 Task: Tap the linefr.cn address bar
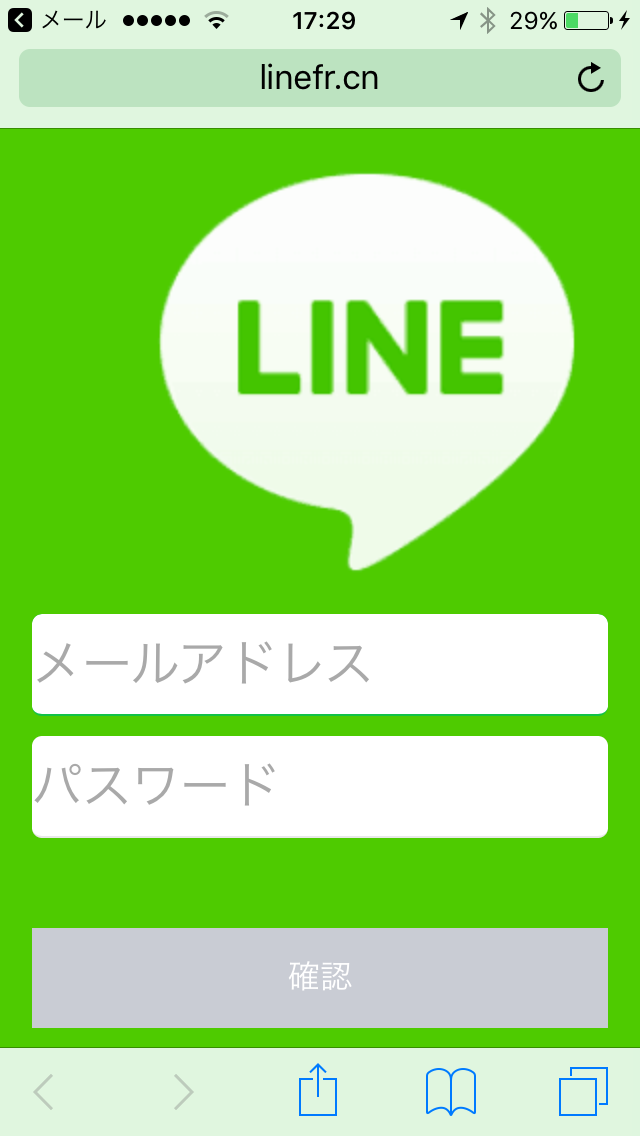[x=320, y=78]
